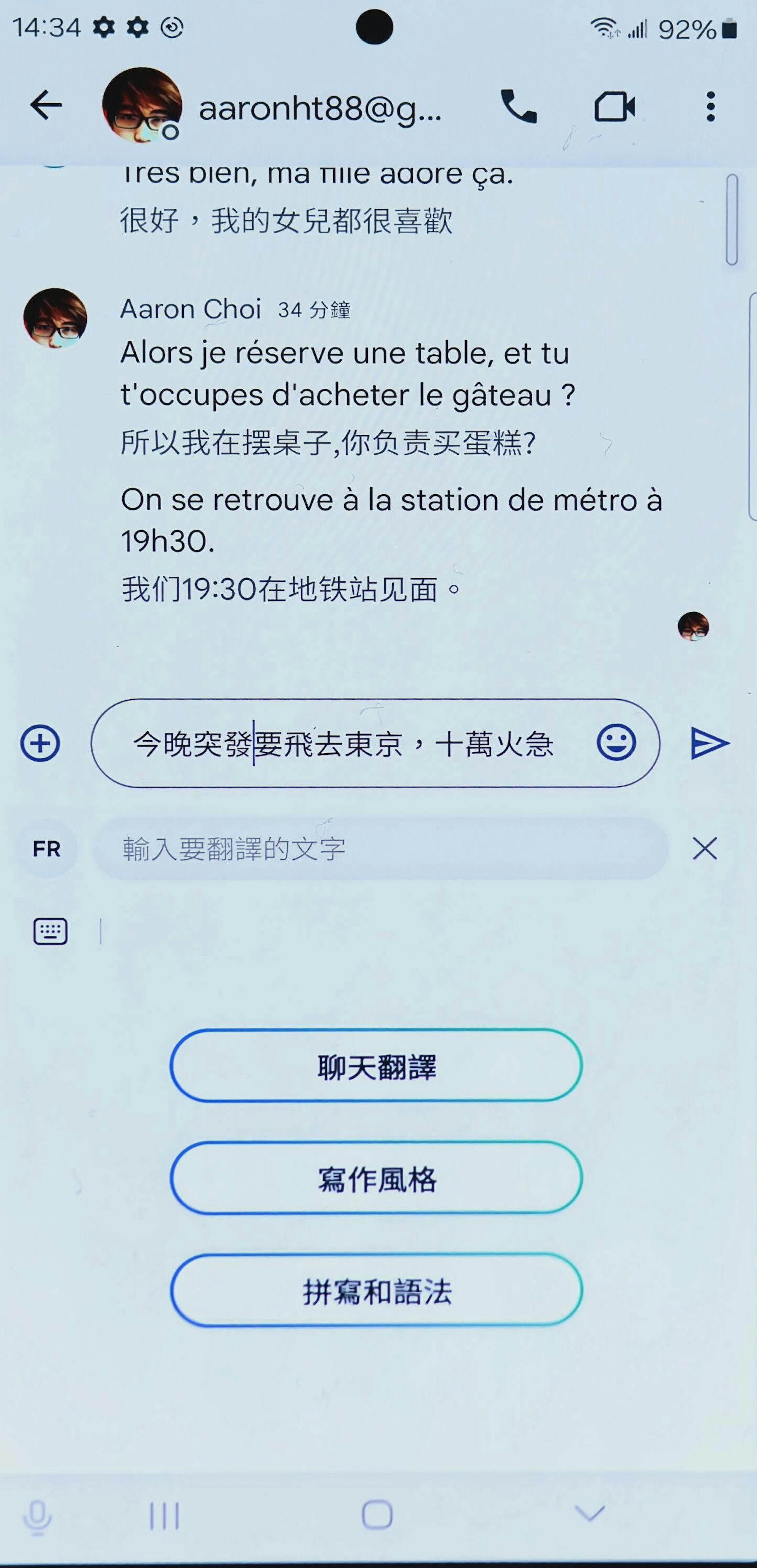The width and height of the screenshot is (757, 1568).
Task: Select 寫作風格 option
Action: (377, 1179)
